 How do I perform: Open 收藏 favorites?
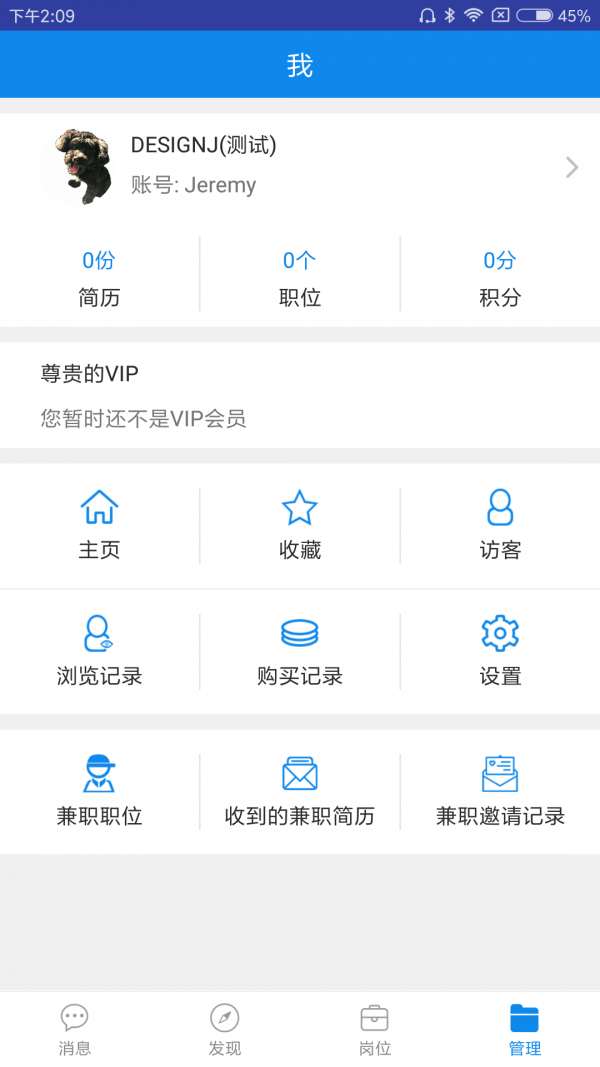click(x=300, y=525)
